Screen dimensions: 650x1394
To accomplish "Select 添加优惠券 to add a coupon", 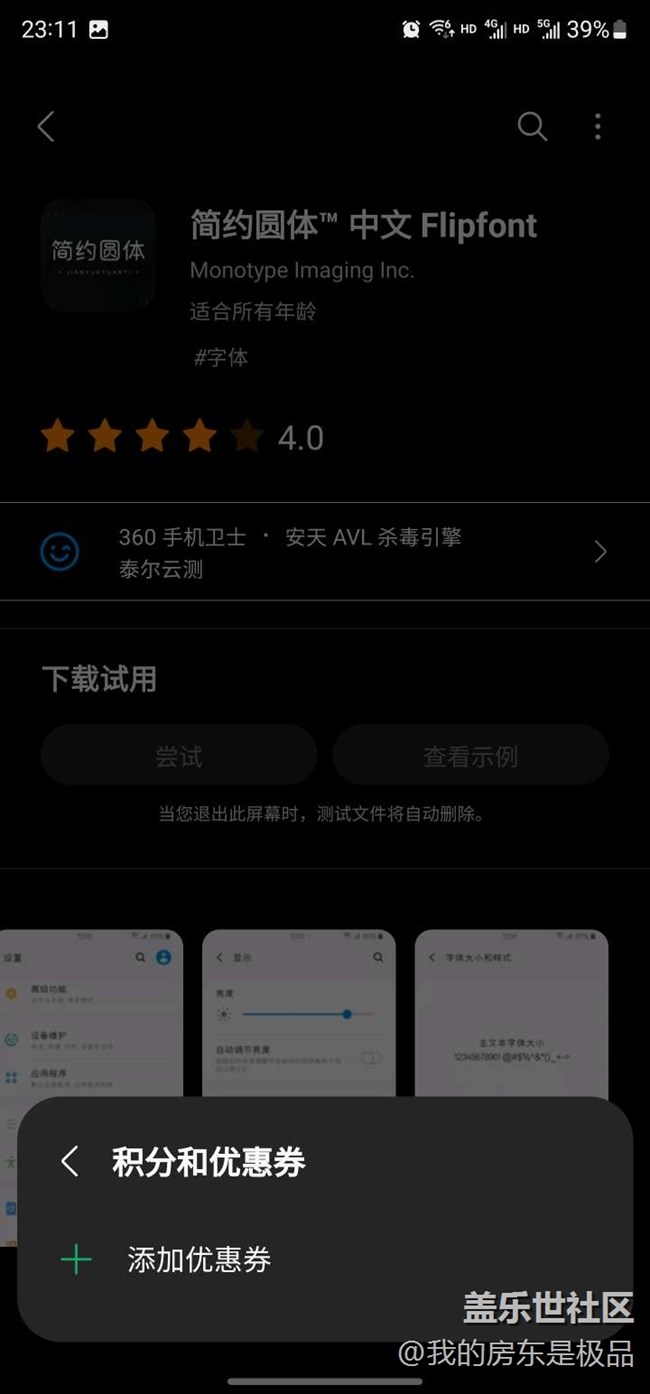I will 198,1260.
